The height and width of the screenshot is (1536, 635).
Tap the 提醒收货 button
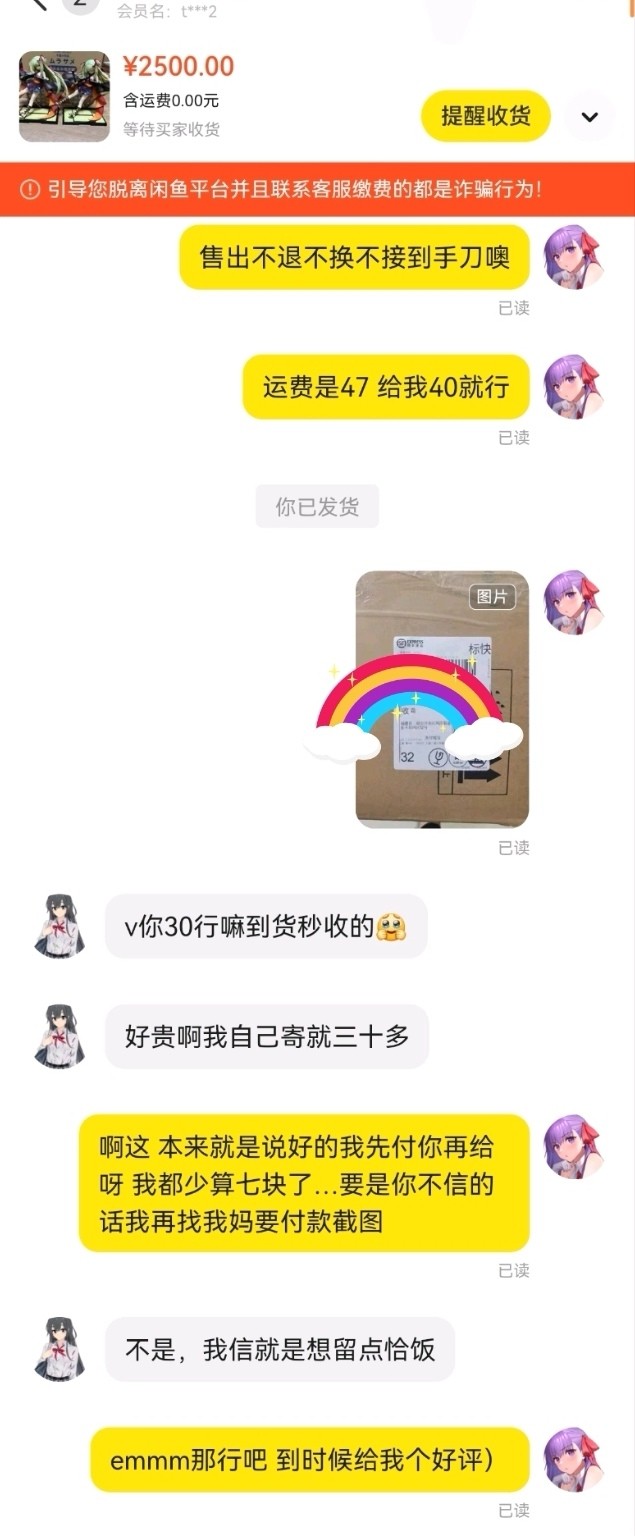[485, 116]
